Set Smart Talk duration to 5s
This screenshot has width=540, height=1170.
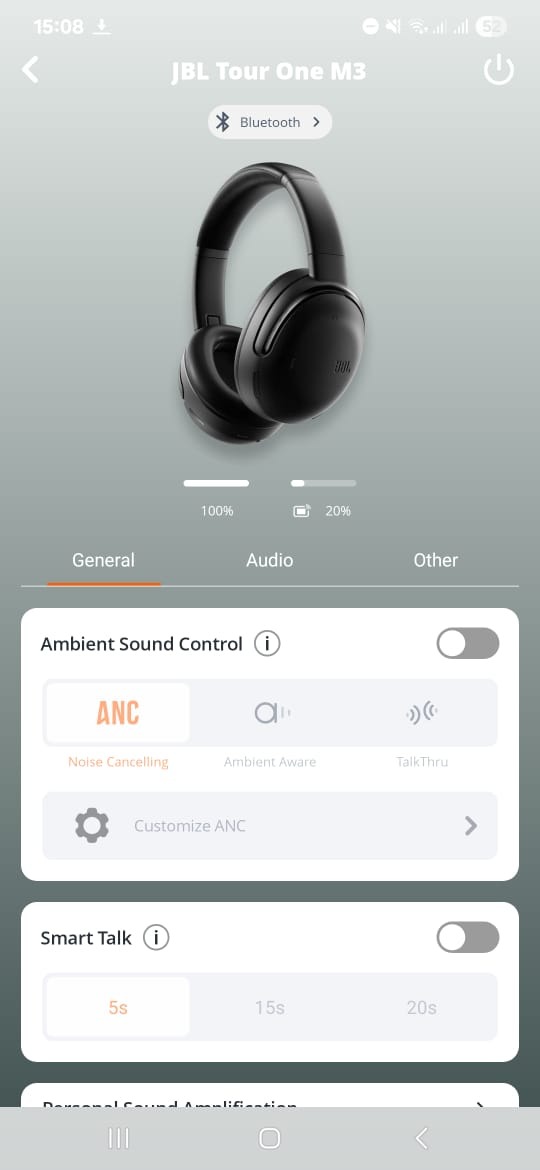pos(118,1007)
